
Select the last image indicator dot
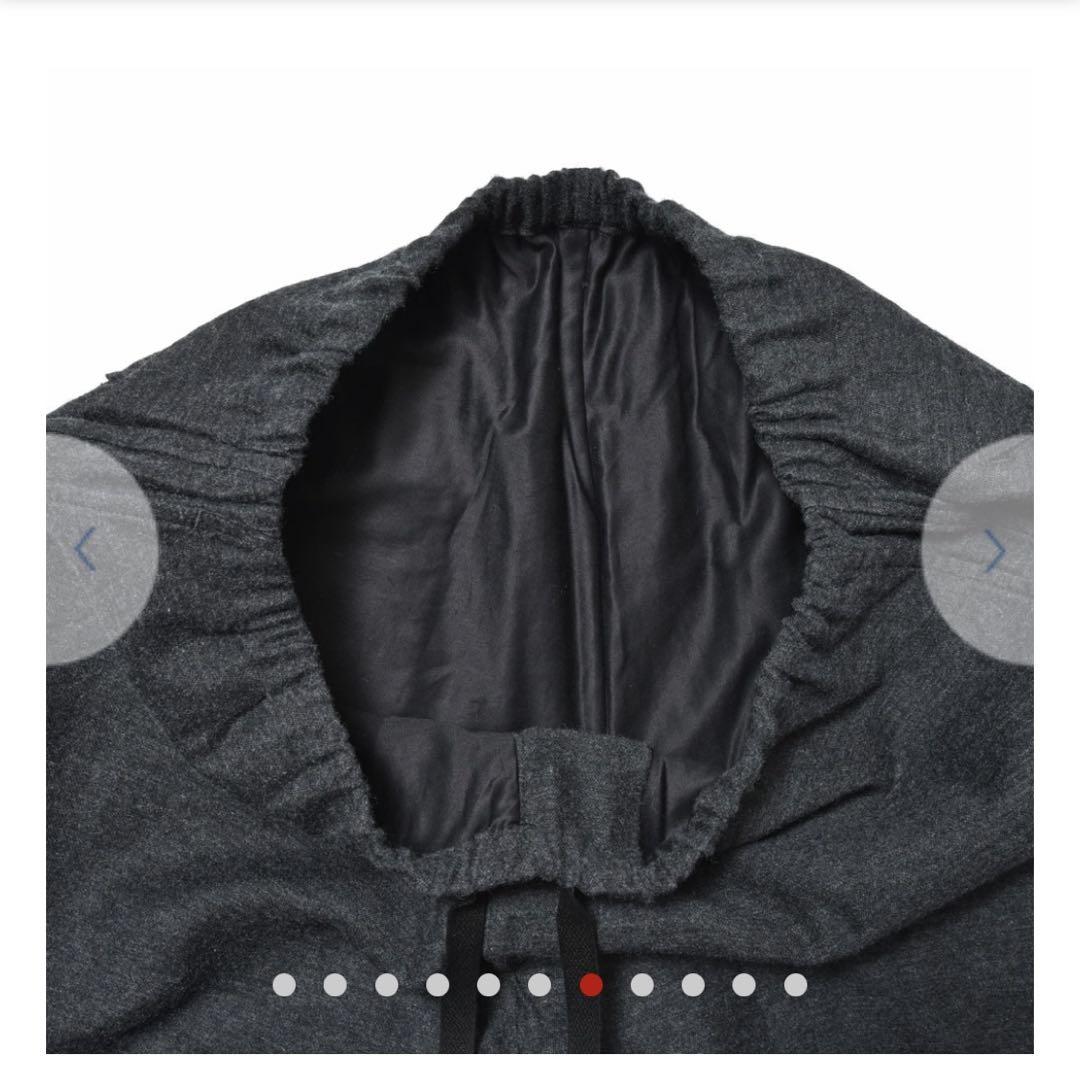(795, 985)
